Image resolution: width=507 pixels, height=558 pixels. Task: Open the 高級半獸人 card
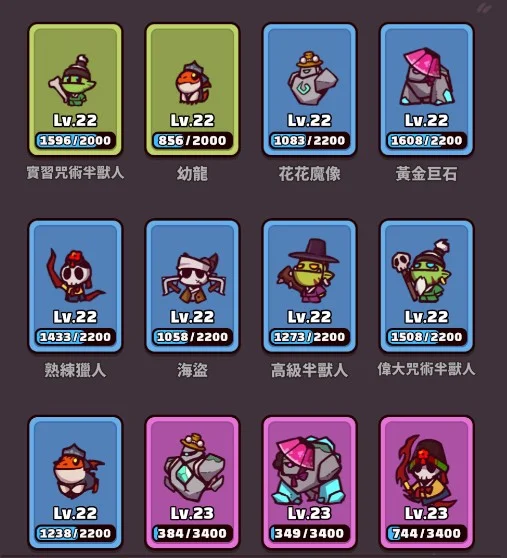pyautogui.click(x=309, y=286)
